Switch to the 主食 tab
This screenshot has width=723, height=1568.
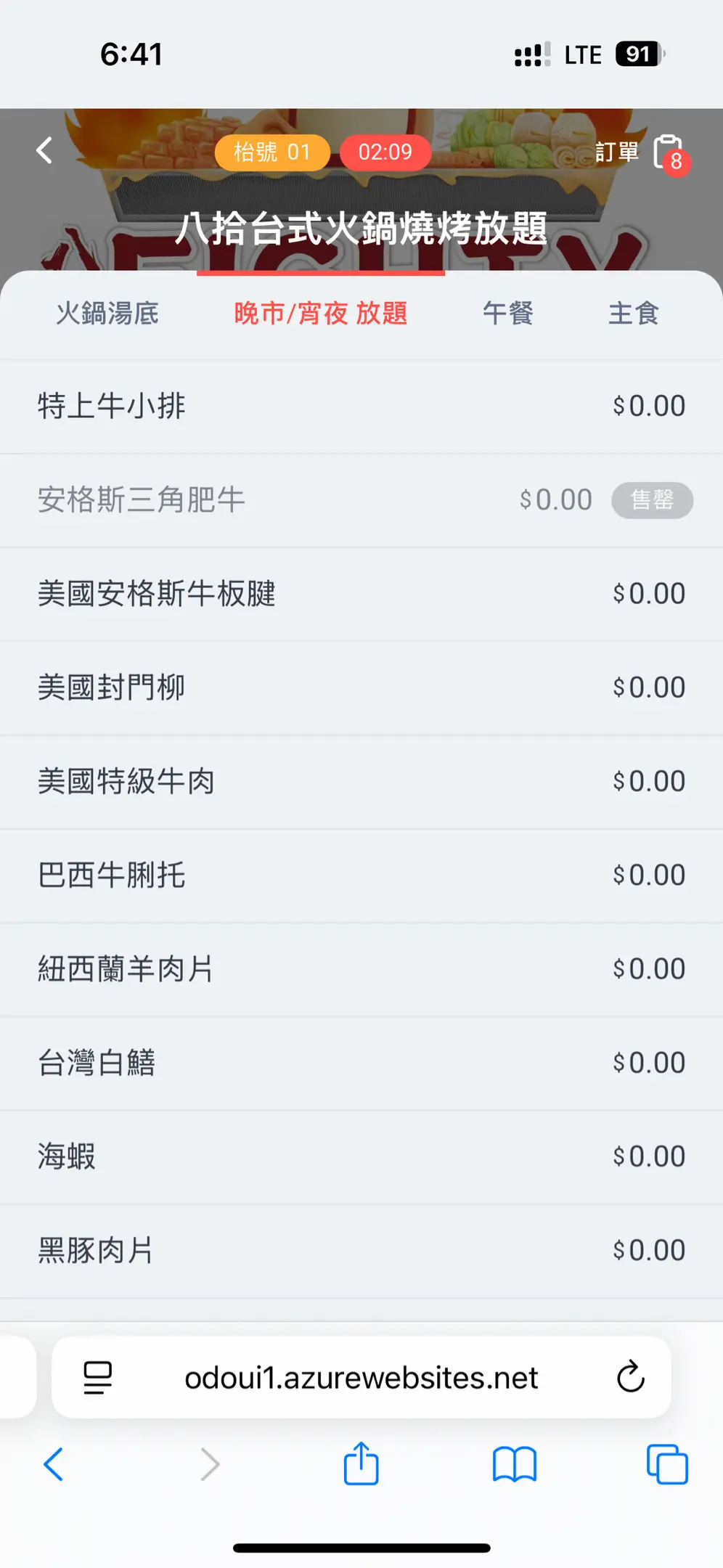coord(633,314)
